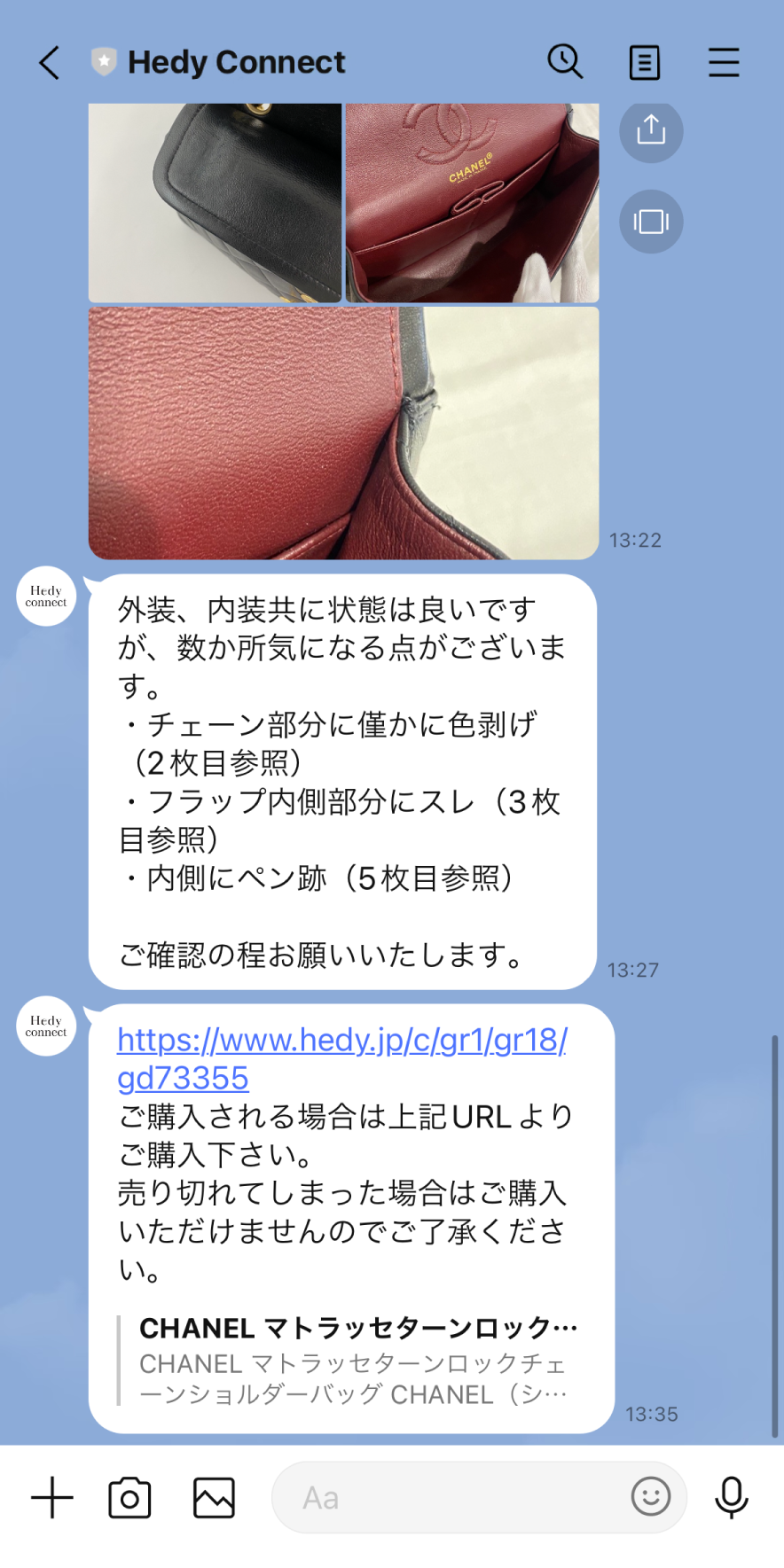
Task: Open the Hedy connect avatar on the URL message
Action: coord(46,1026)
